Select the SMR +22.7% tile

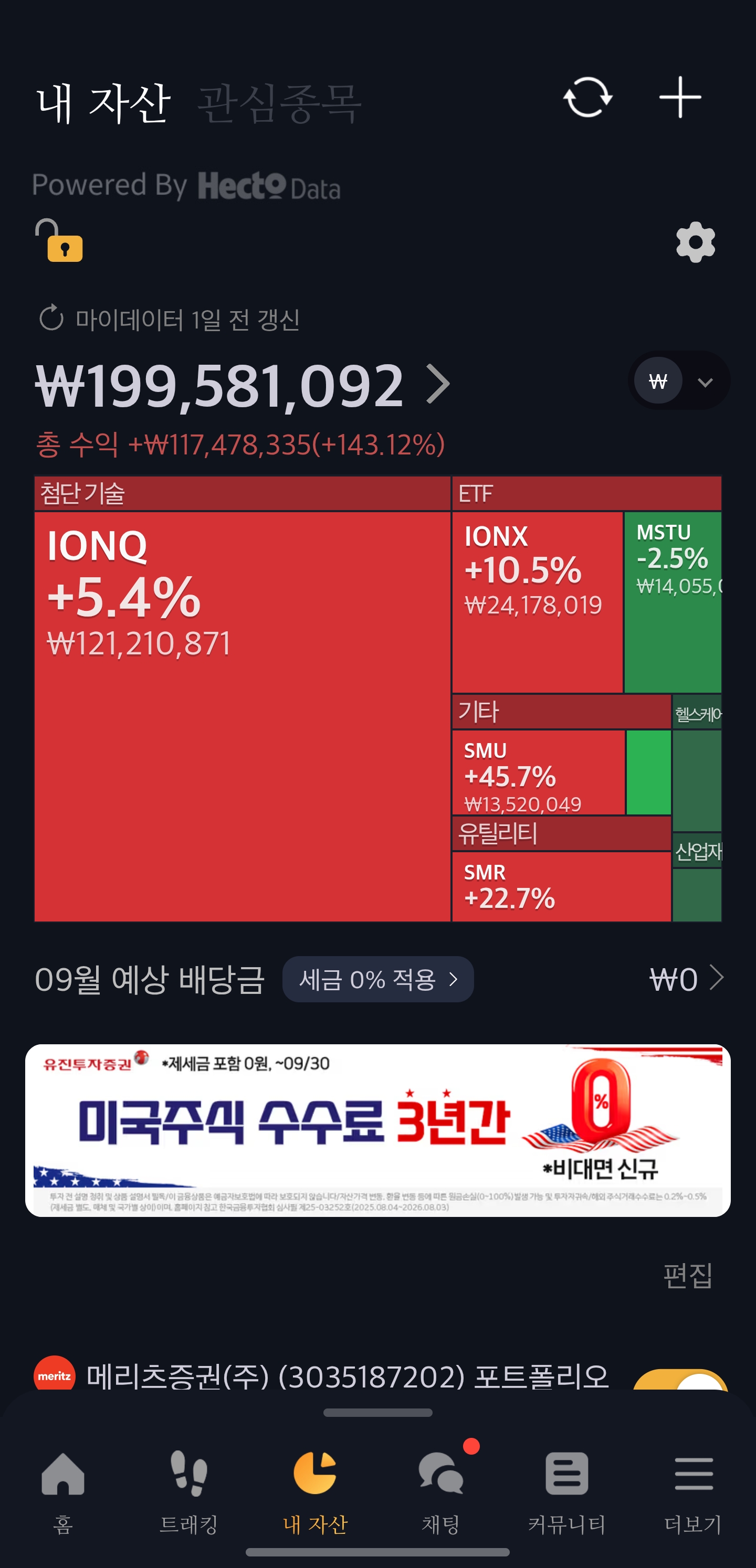561,886
